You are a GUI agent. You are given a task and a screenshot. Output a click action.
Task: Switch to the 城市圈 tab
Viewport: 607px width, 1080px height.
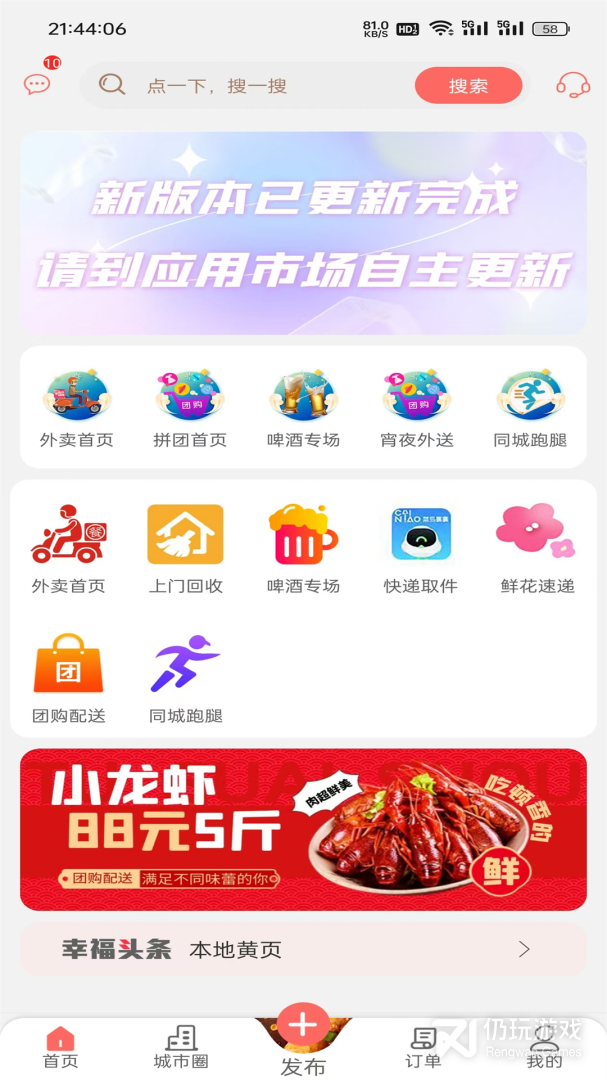tap(181, 1047)
